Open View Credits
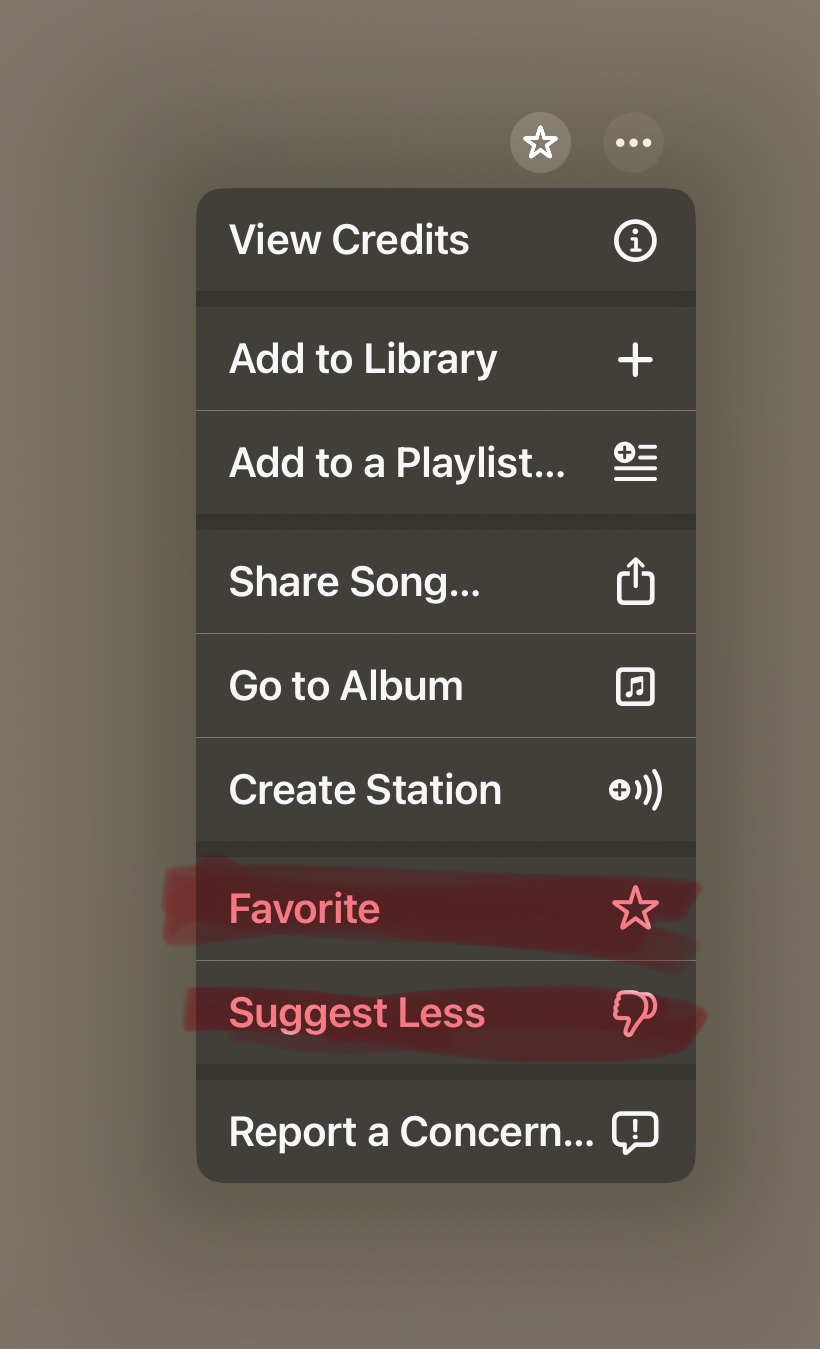Viewport: 820px width, 1349px height. 446,240
